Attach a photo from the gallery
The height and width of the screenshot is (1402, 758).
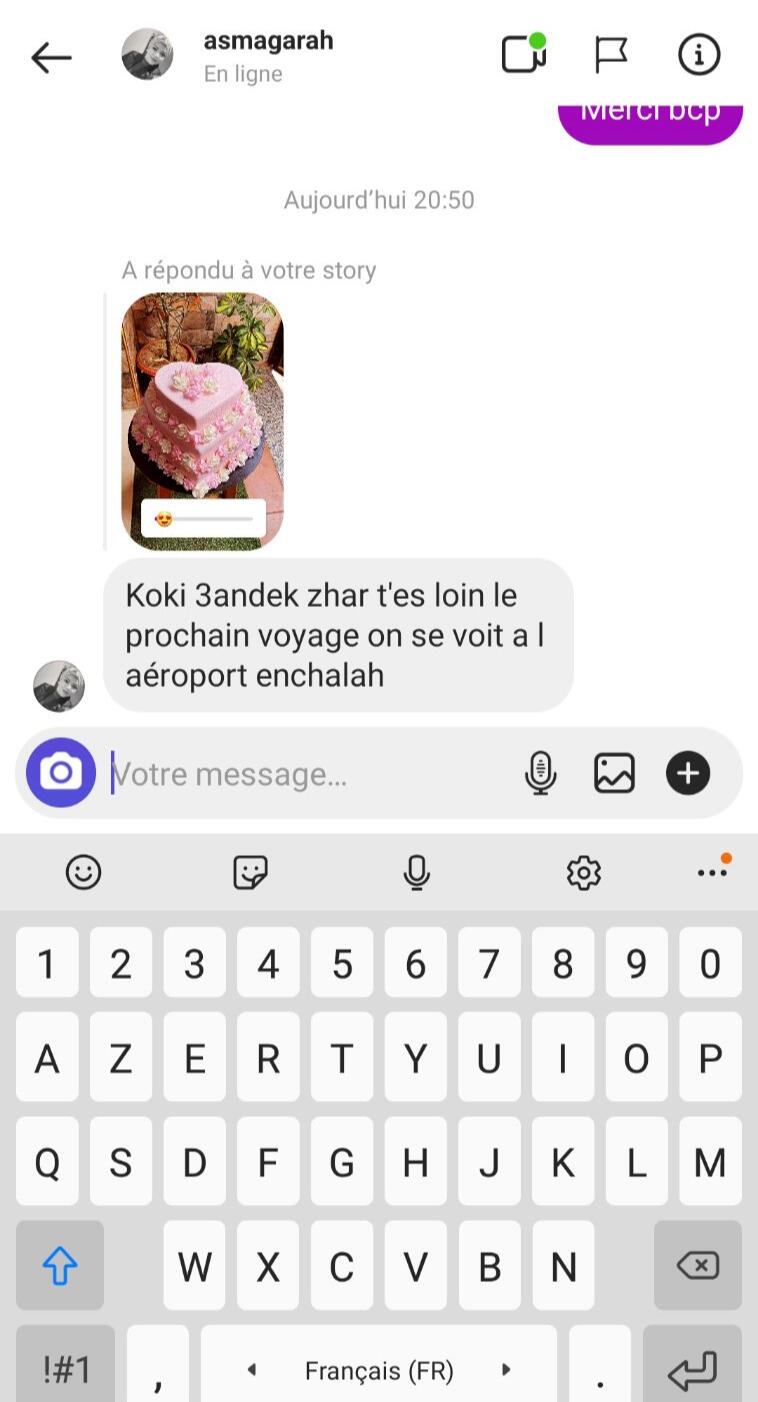pos(614,773)
